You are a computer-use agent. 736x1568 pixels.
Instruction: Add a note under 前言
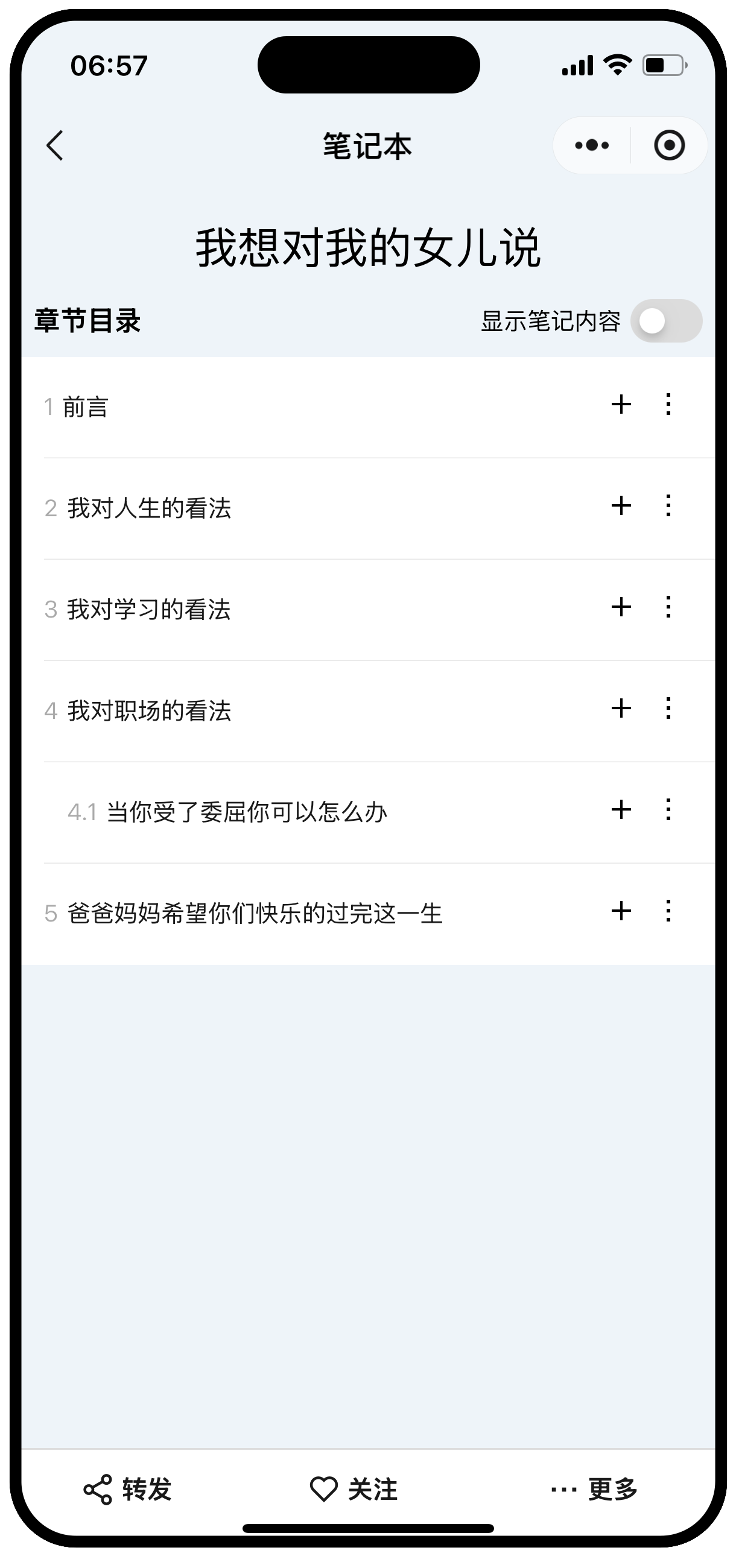click(x=621, y=405)
